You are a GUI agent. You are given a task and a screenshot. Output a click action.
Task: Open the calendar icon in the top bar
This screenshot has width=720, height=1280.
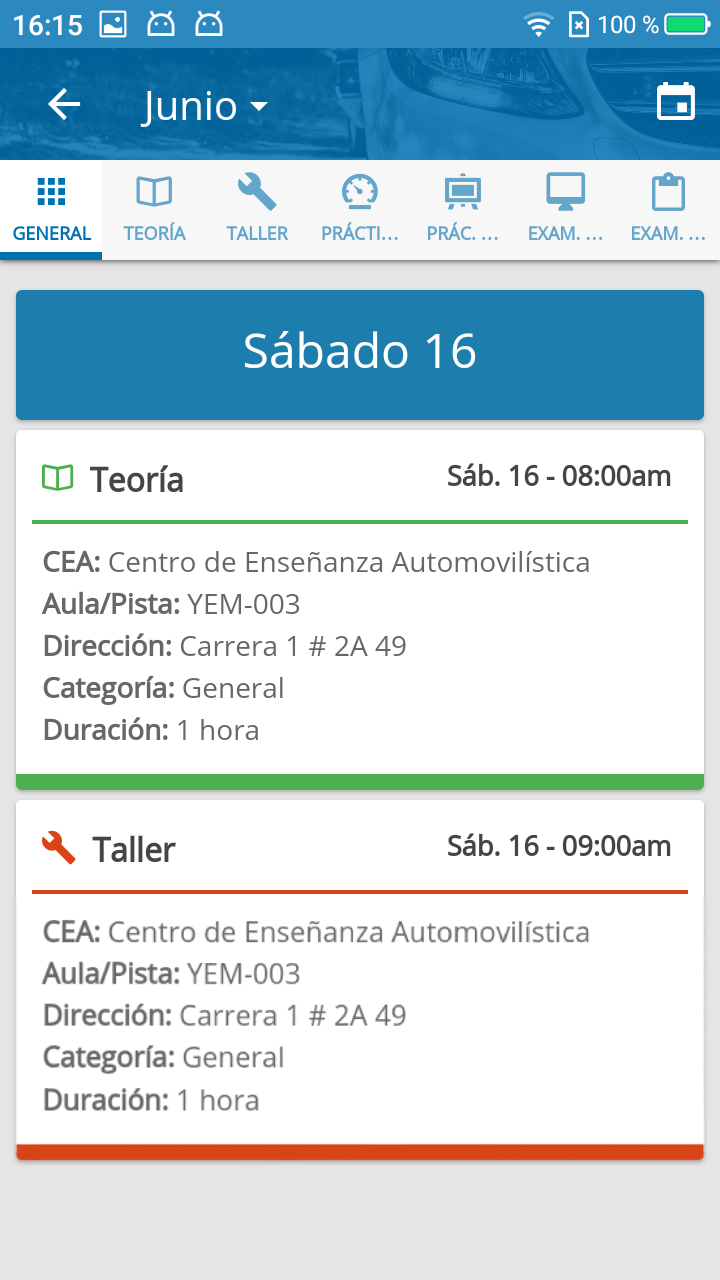676,102
